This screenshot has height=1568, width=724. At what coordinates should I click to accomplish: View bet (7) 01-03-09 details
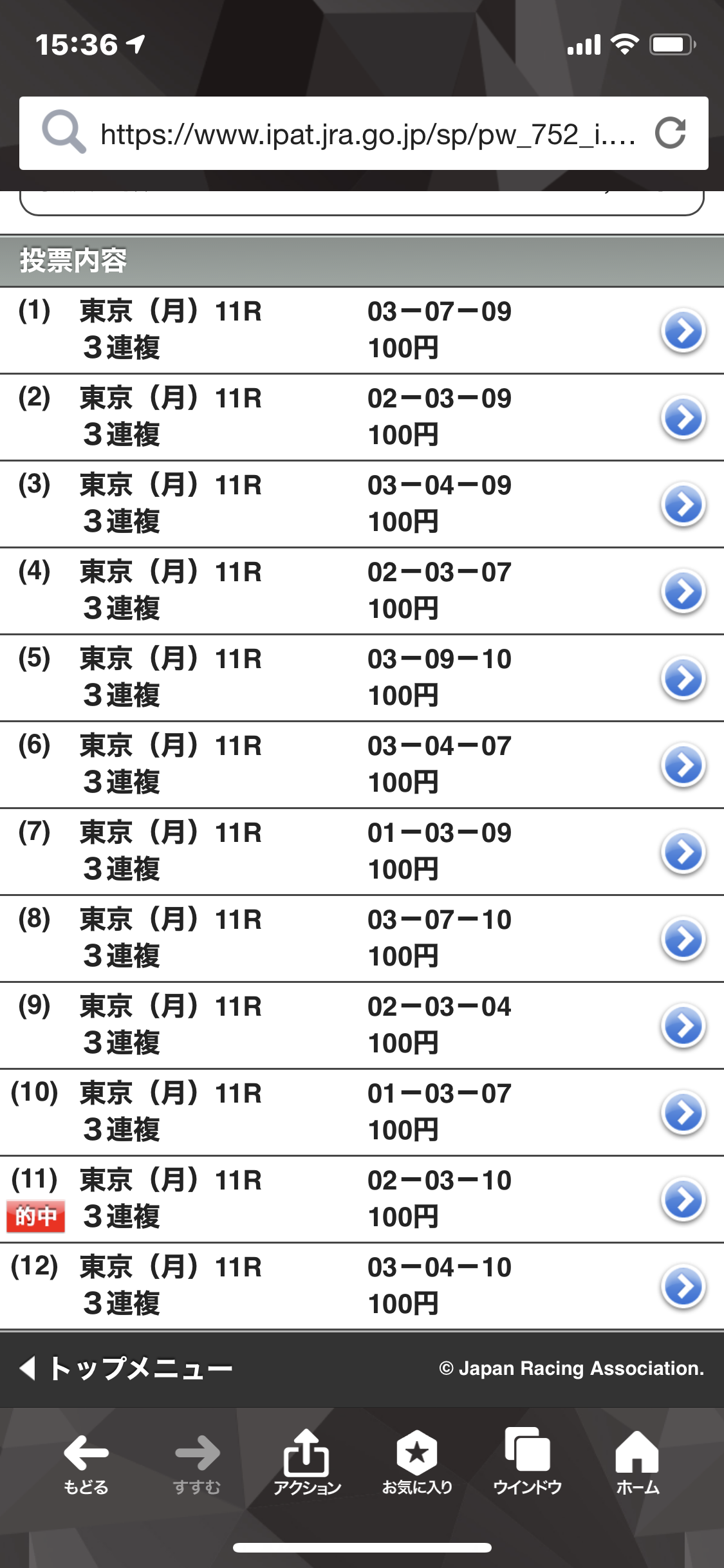click(683, 852)
